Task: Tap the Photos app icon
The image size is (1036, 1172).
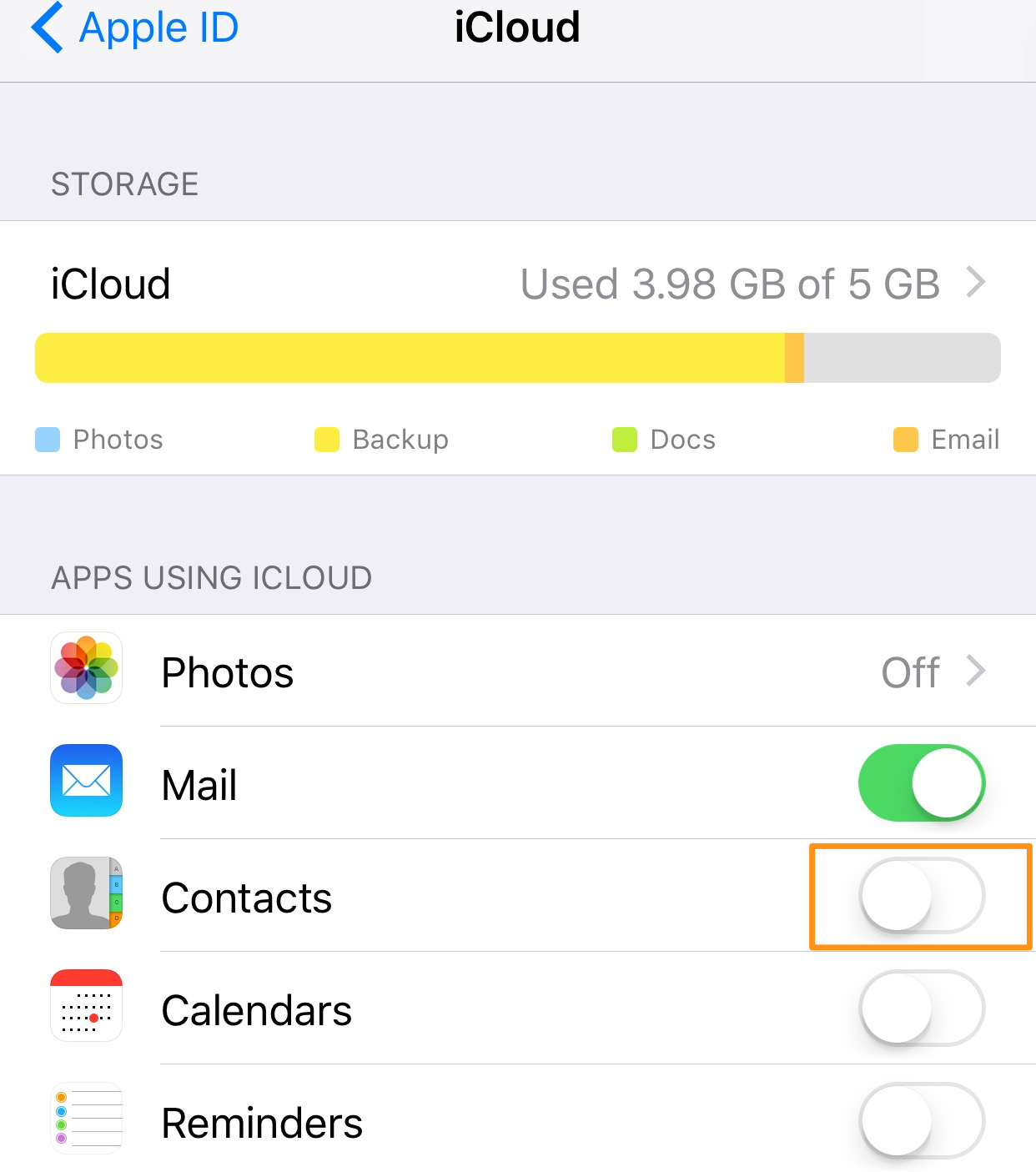Action: [x=86, y=669]
